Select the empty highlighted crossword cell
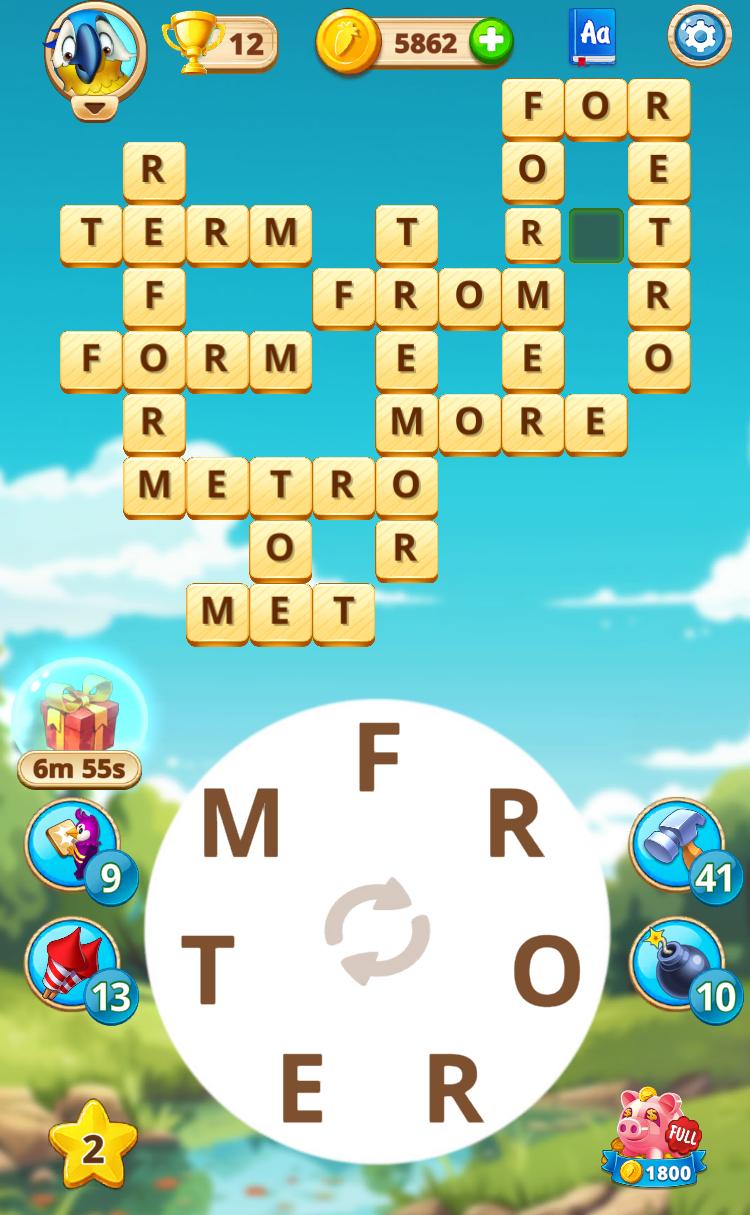750x1215 pixels. pos(596,235)
